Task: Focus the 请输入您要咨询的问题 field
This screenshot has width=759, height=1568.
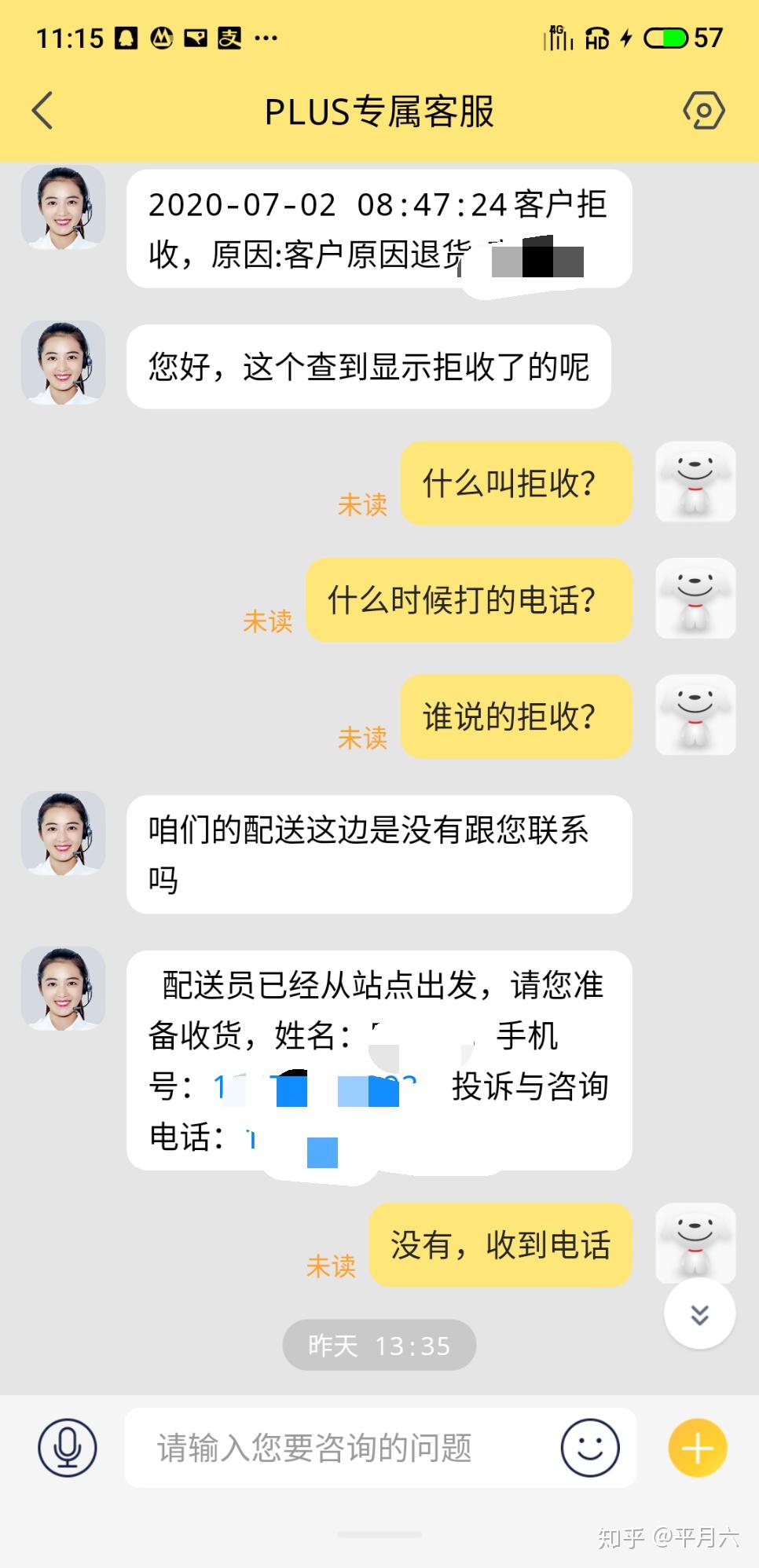Action: tap(338, 1447)
